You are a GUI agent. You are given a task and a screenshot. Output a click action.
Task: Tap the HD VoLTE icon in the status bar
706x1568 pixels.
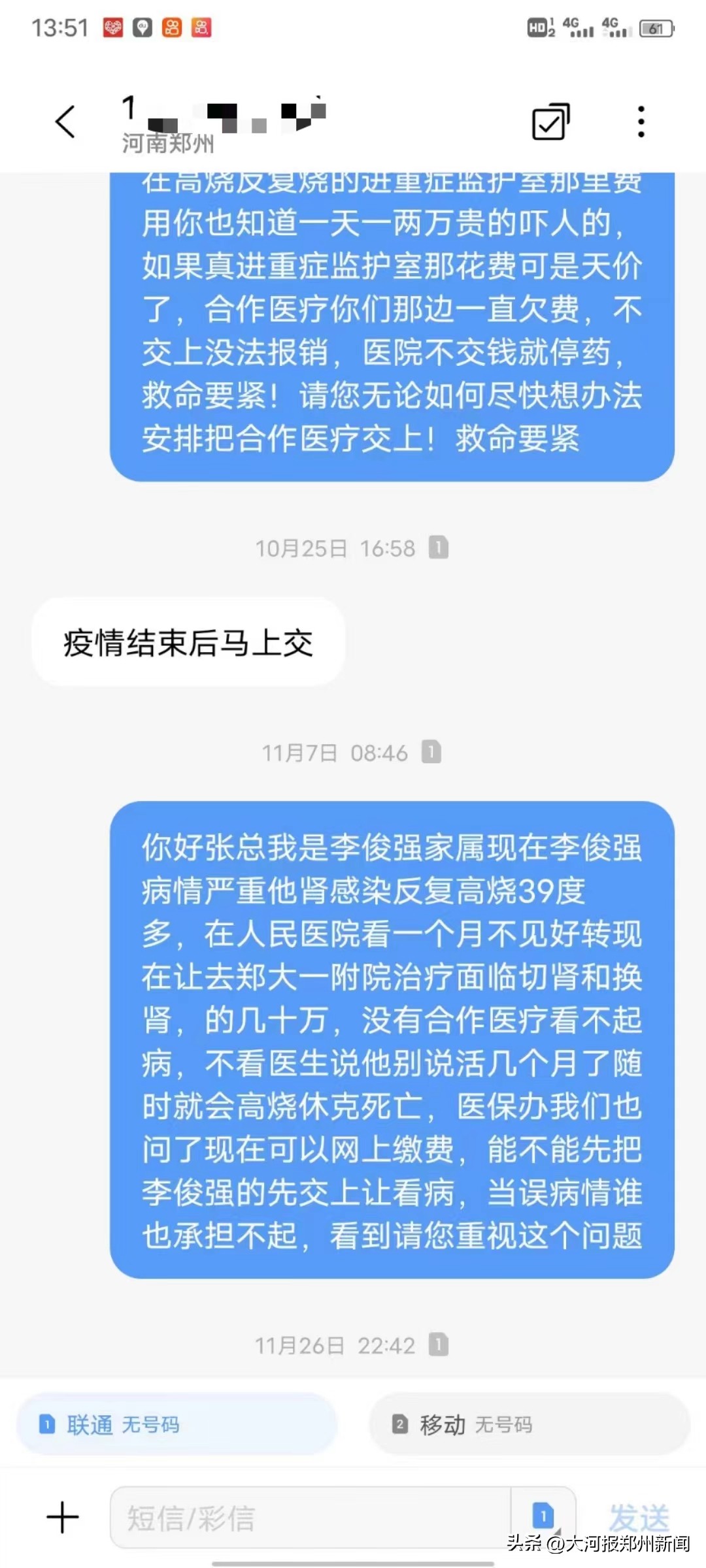[536, 27]
